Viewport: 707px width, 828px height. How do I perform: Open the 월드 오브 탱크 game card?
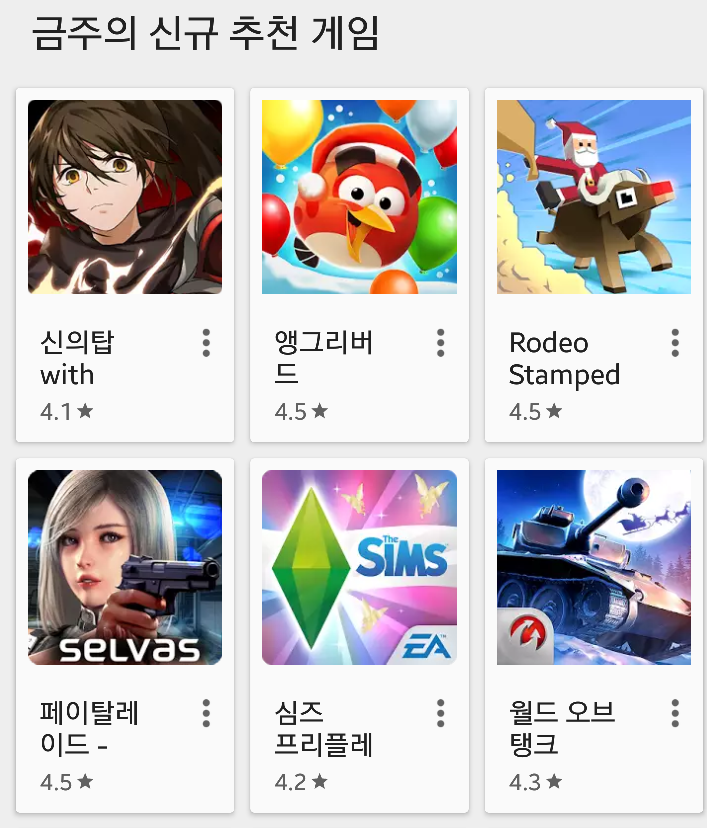coord(594,567)
